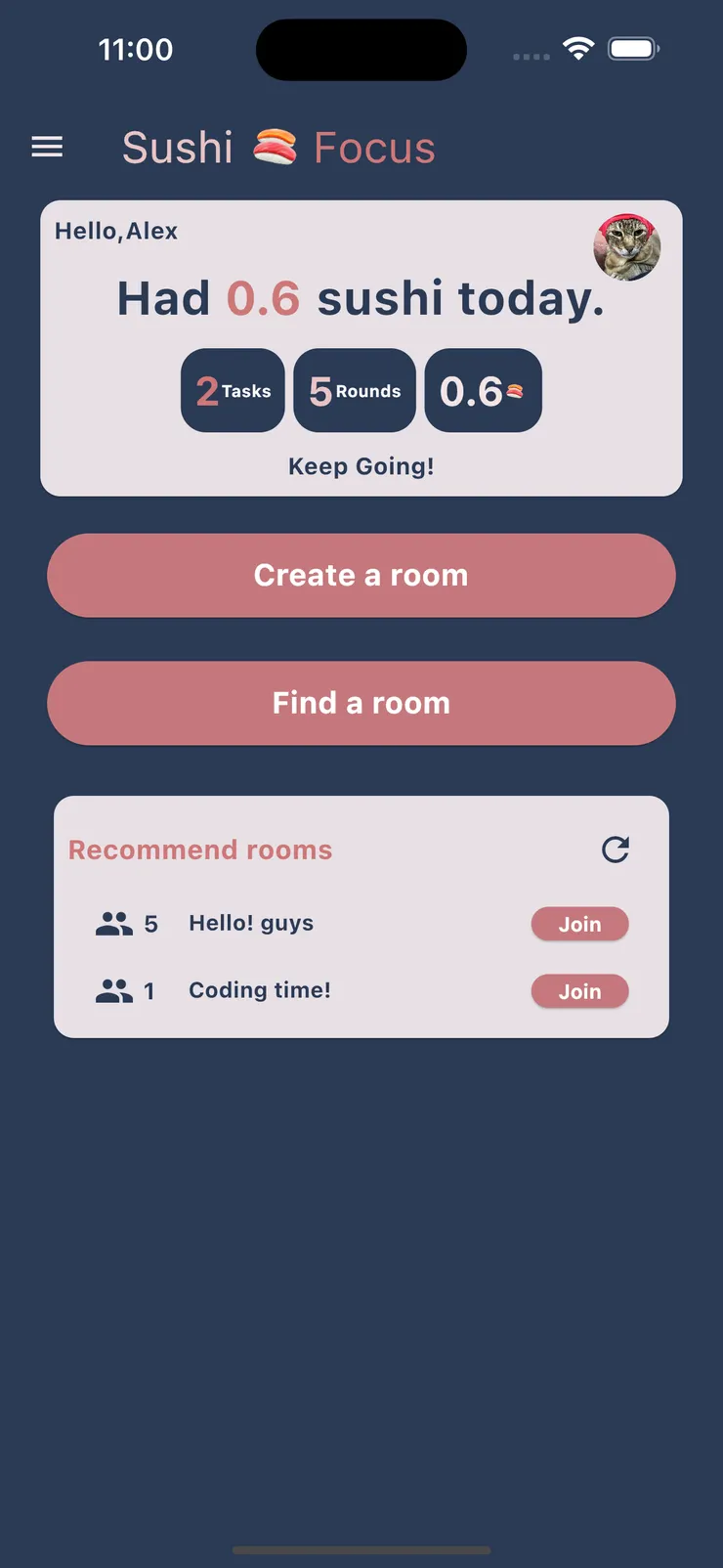The width and height of the screenshot is (723, 1568).
Task: Open Find a room
Action: tap(361, 703)
